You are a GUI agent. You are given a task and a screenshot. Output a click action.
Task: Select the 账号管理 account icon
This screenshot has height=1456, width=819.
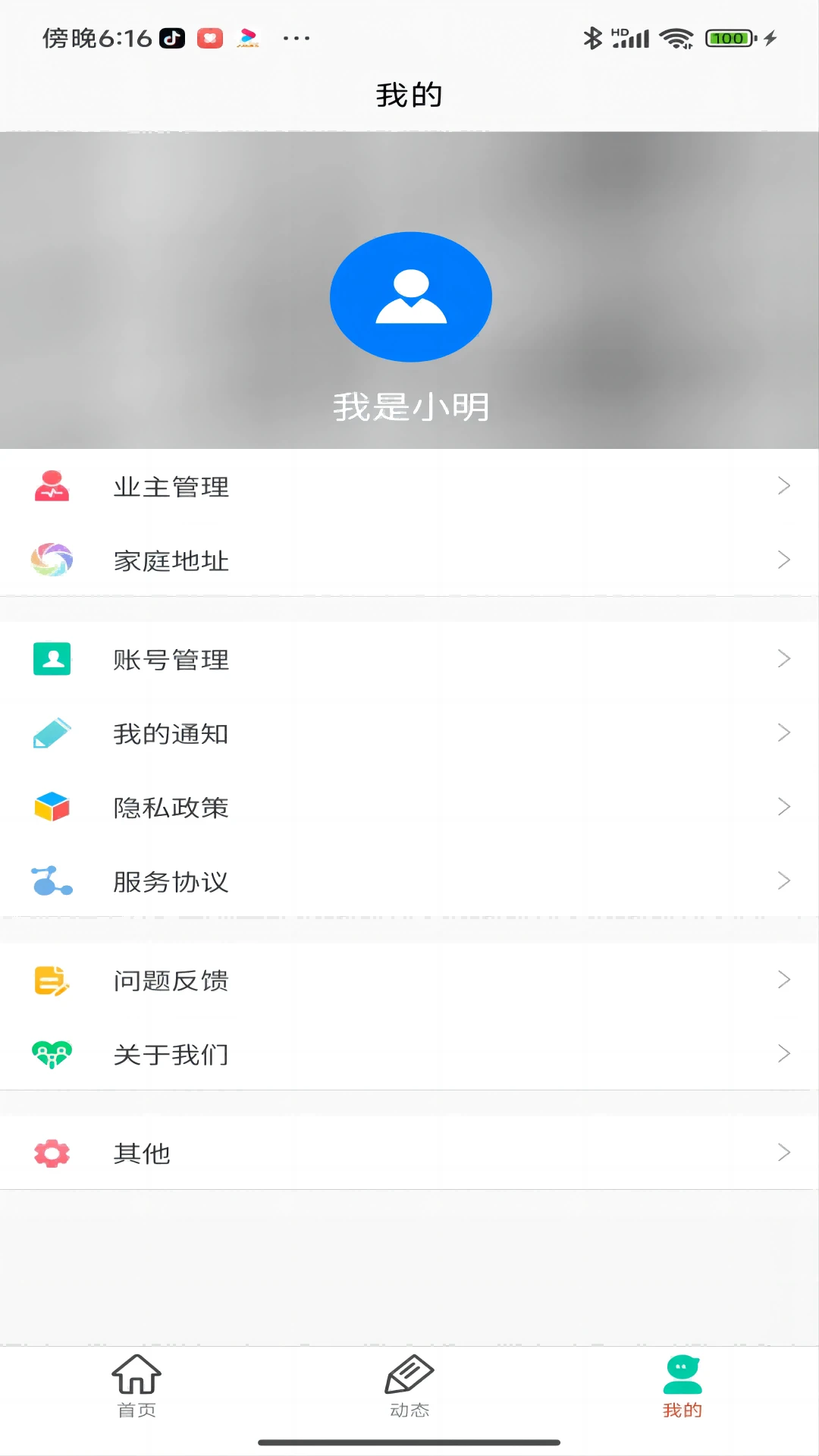pos(51,658)
